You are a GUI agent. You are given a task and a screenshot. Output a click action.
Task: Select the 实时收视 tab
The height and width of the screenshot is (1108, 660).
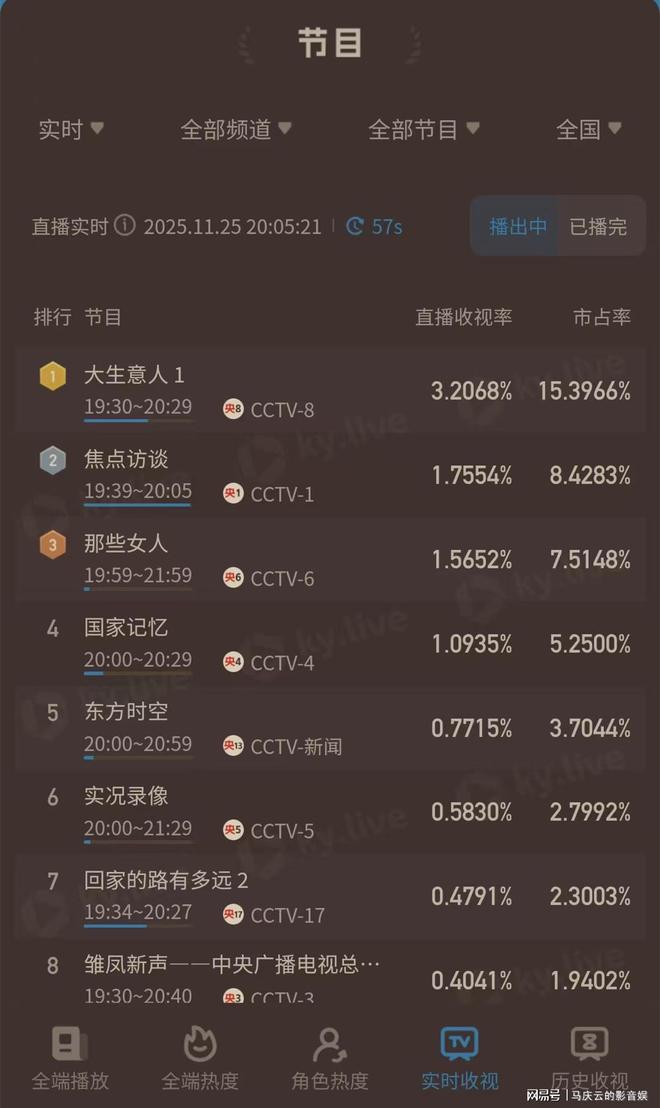(459, 1058)
